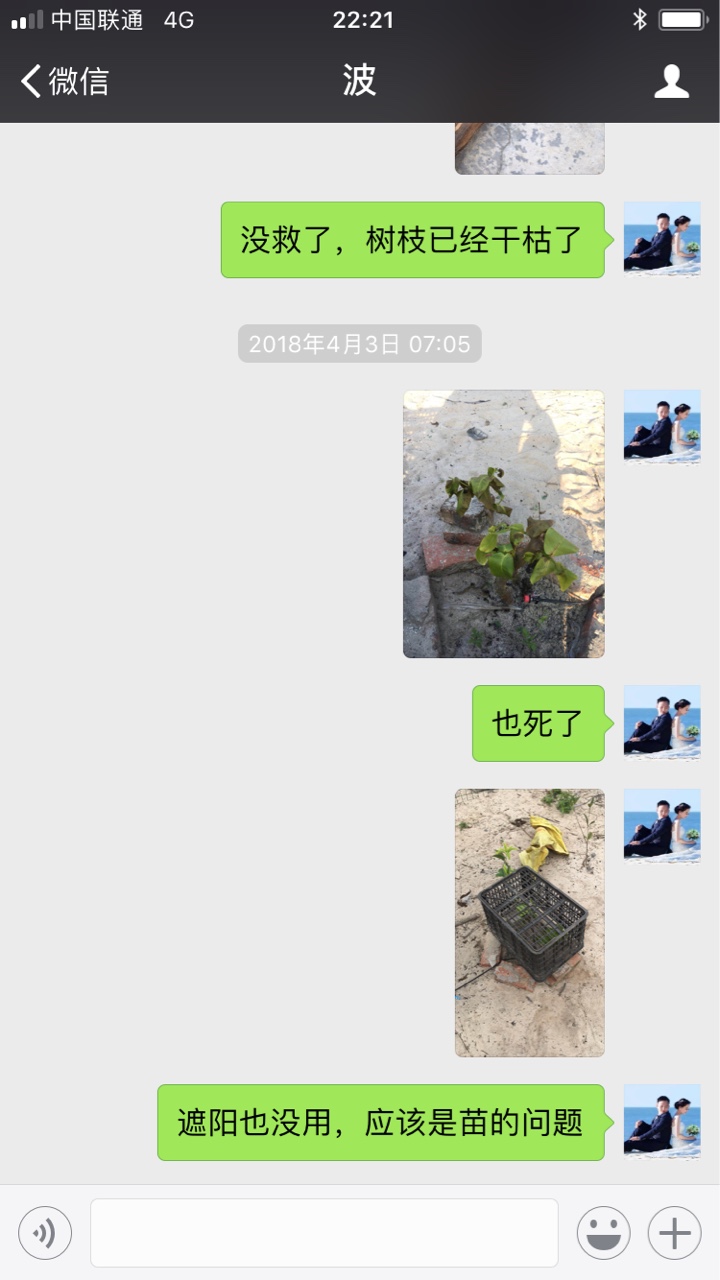720x1280 pixels.
Task: Open the plus attachment menu
Action: [x=675, y=1233]
